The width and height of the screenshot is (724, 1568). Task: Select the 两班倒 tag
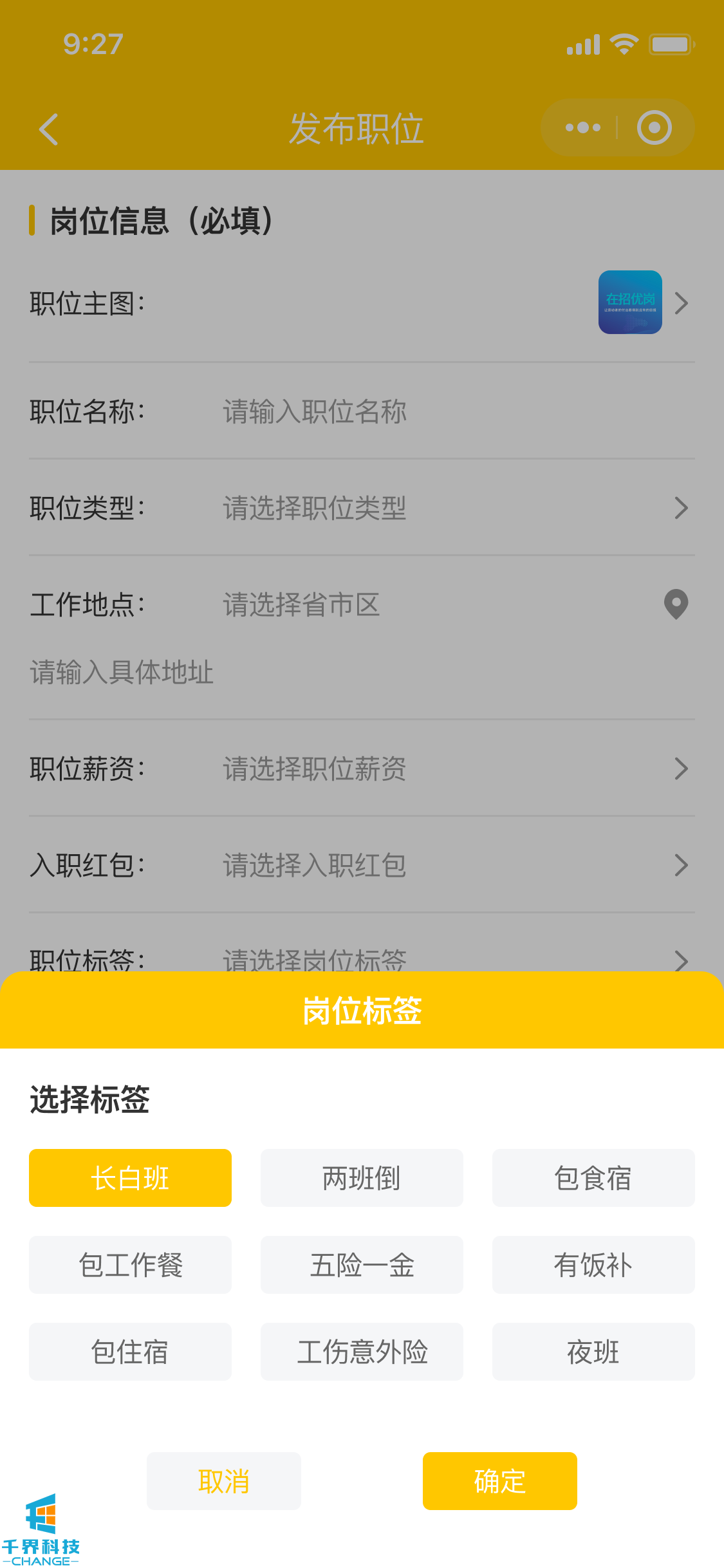tap(362, 1177)
